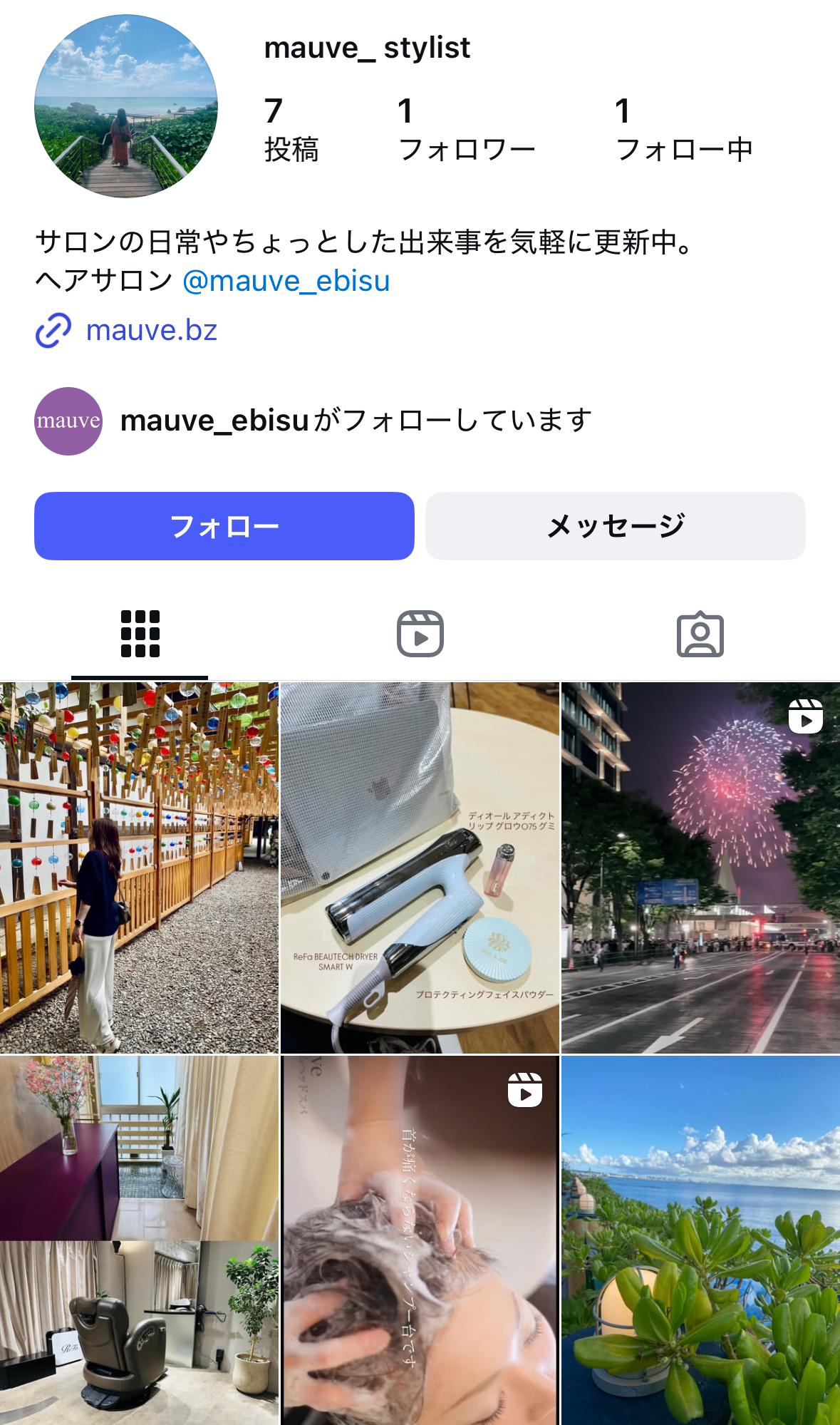Show the フォロワー list
The image size is (840, 1425).
pyautogui.click(x=466, y=130)
